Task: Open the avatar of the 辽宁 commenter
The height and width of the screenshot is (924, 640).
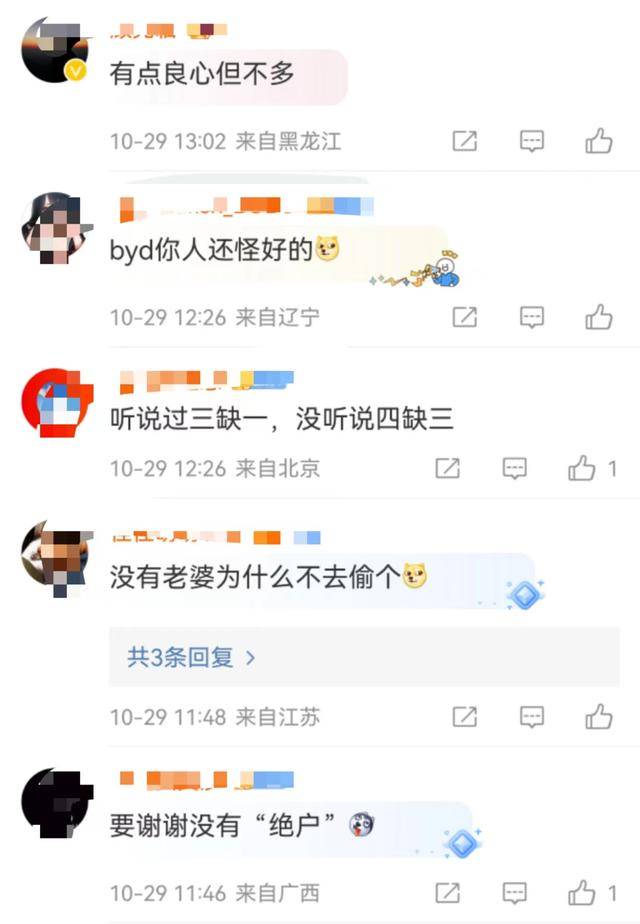Action: pos(54,228)
